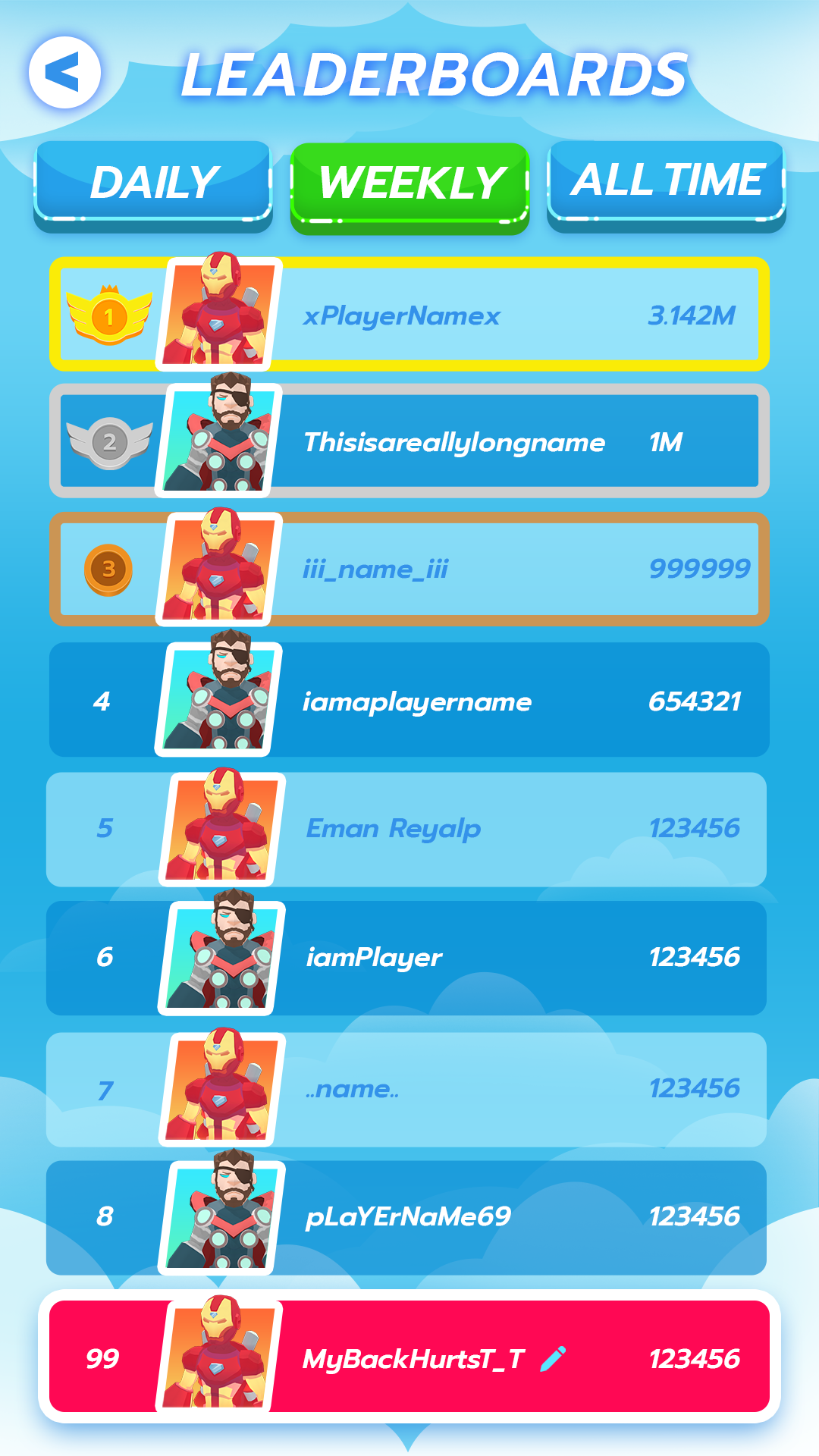The image size is (819, 1456).
Task: Select the Weekly leaderboard tab
Action: click(409, 184)
